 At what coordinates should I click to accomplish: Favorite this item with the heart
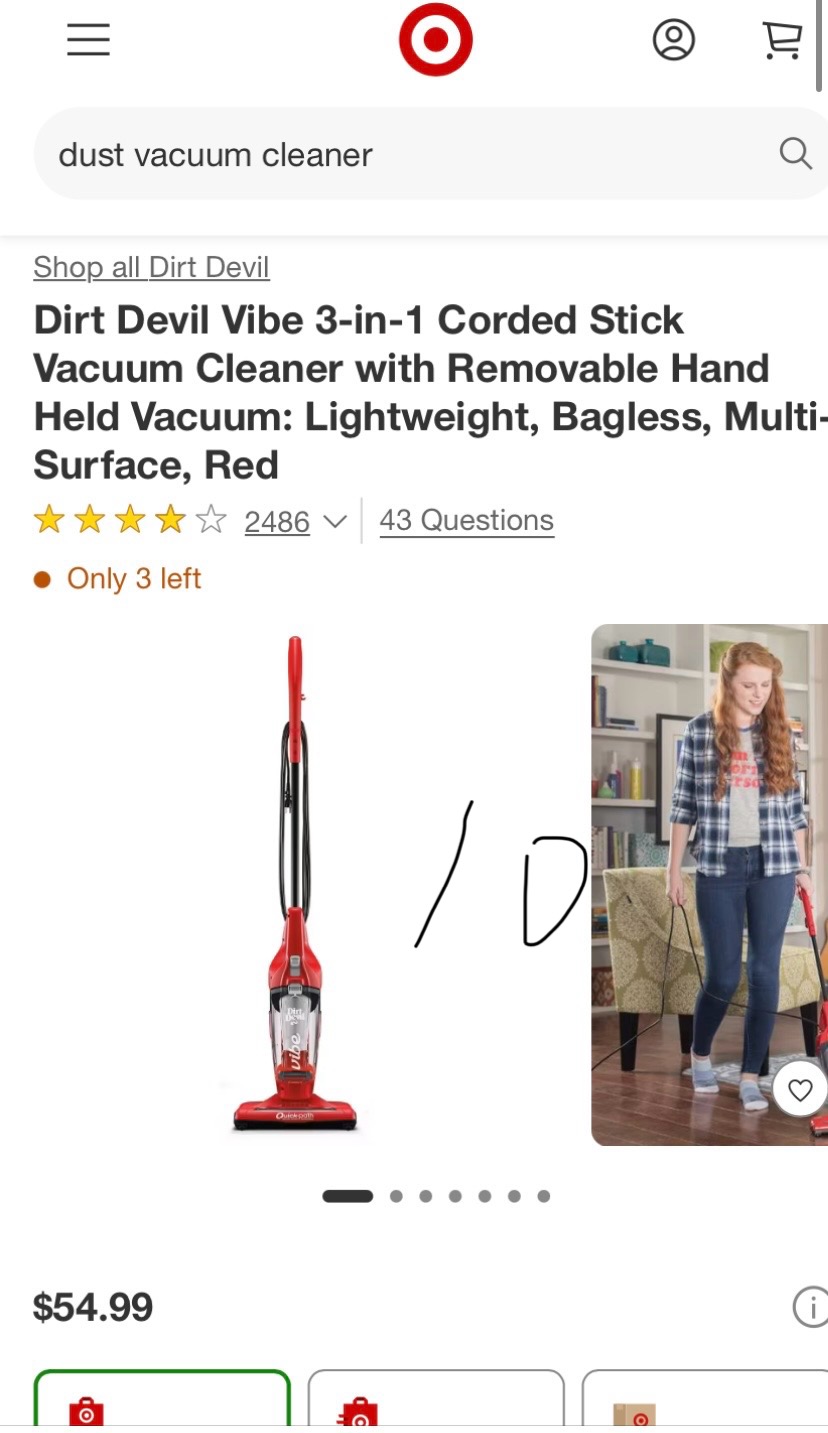tap(800, 1090)
